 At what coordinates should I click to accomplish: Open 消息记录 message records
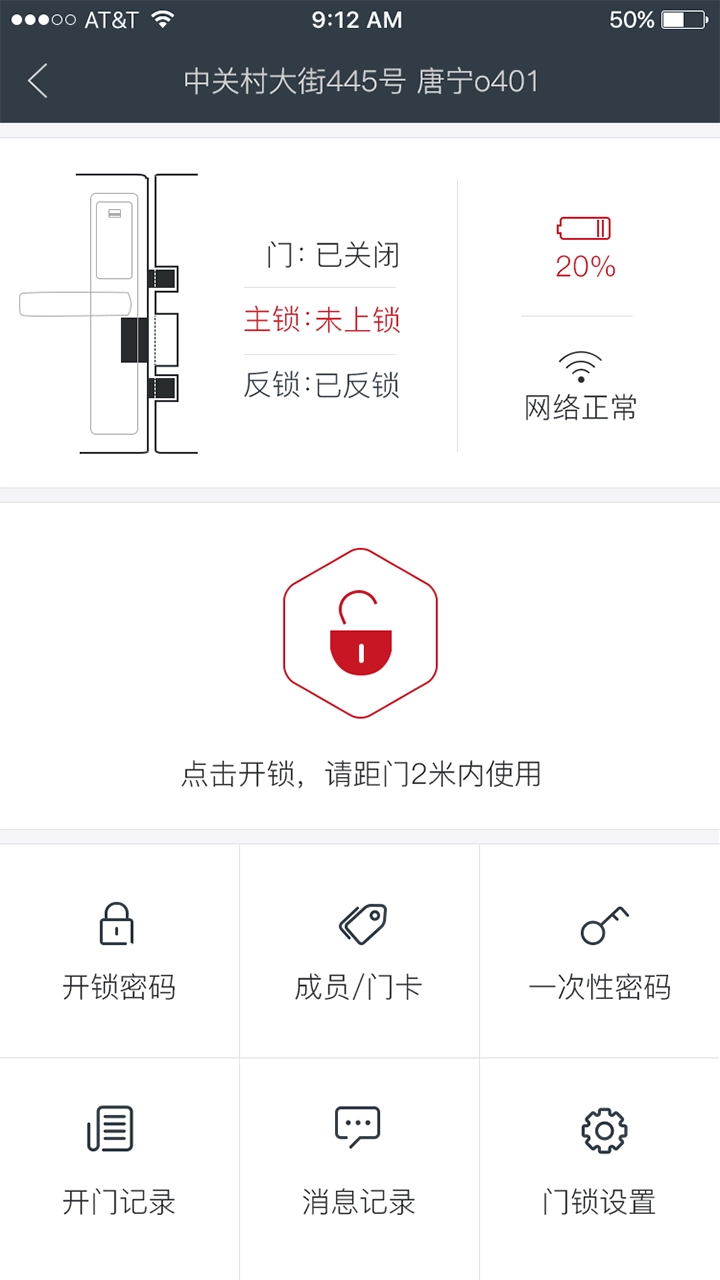(359, 1165)
